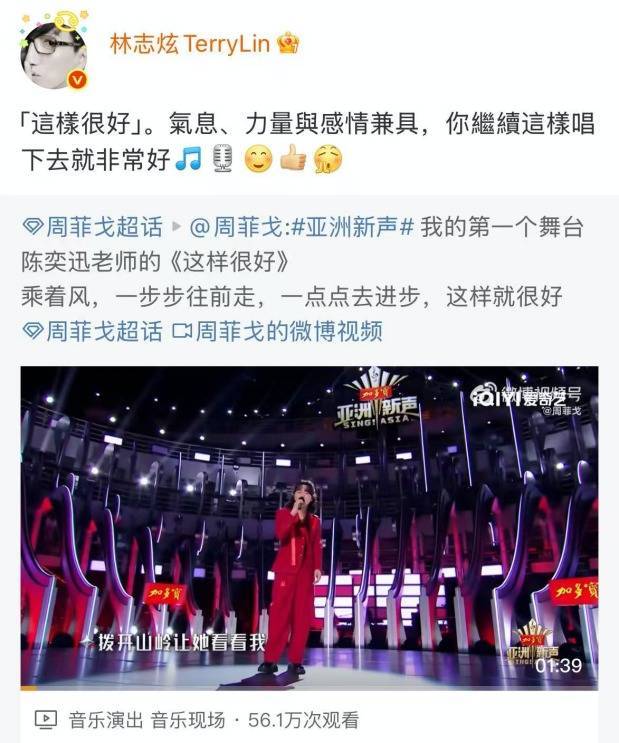Play the 亚洲新声 stage performance video

309,527
